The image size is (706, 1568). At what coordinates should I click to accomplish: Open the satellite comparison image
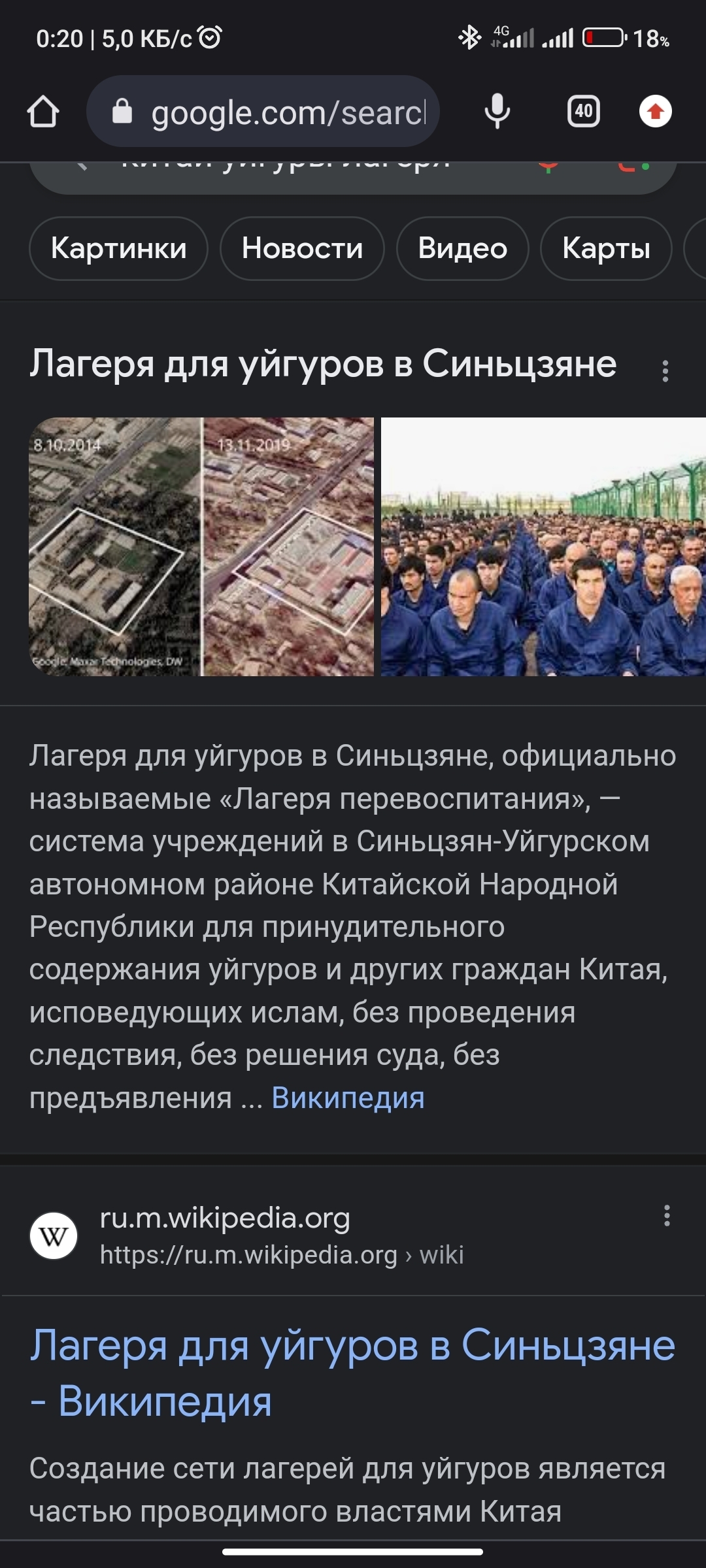coord(201,547)
